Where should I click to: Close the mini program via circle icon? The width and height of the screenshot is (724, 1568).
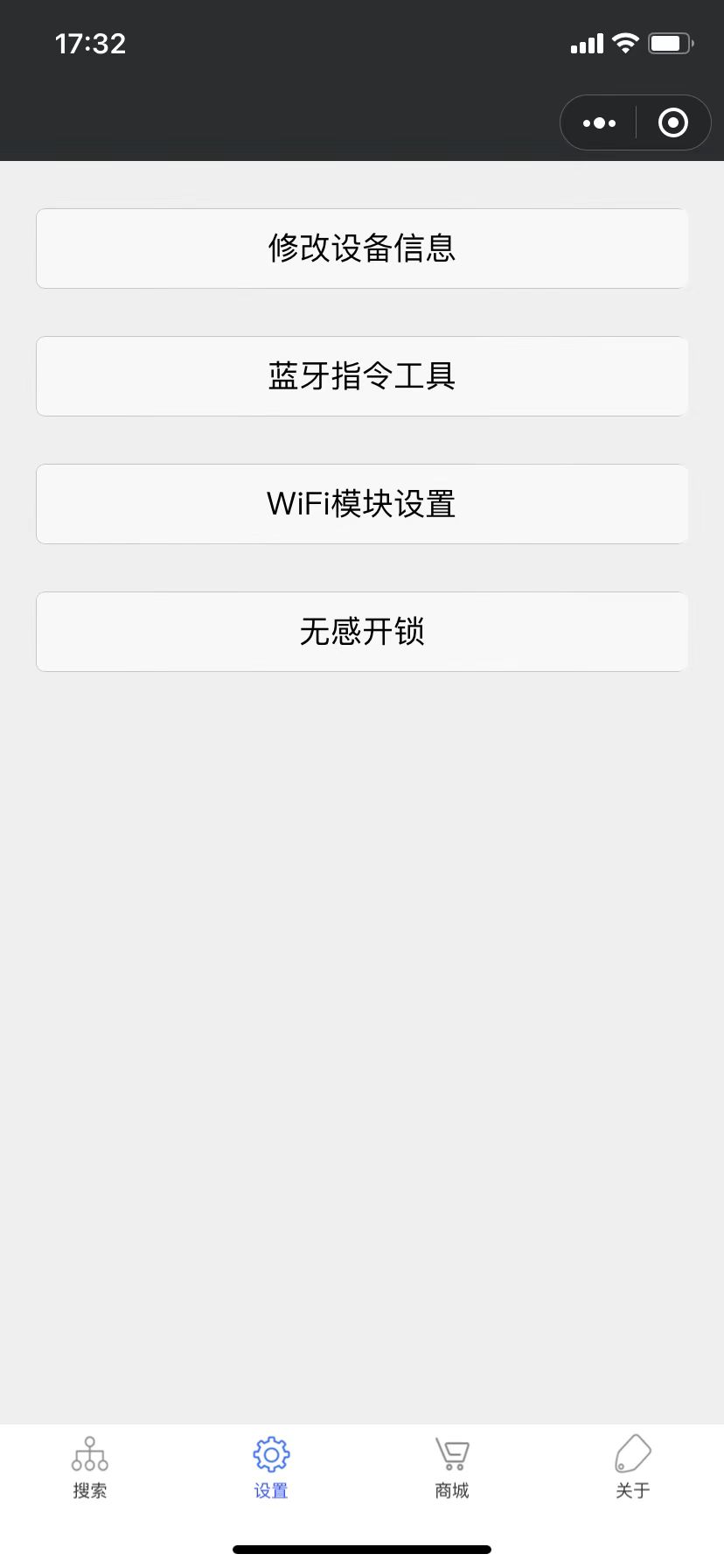coord(672,123)
